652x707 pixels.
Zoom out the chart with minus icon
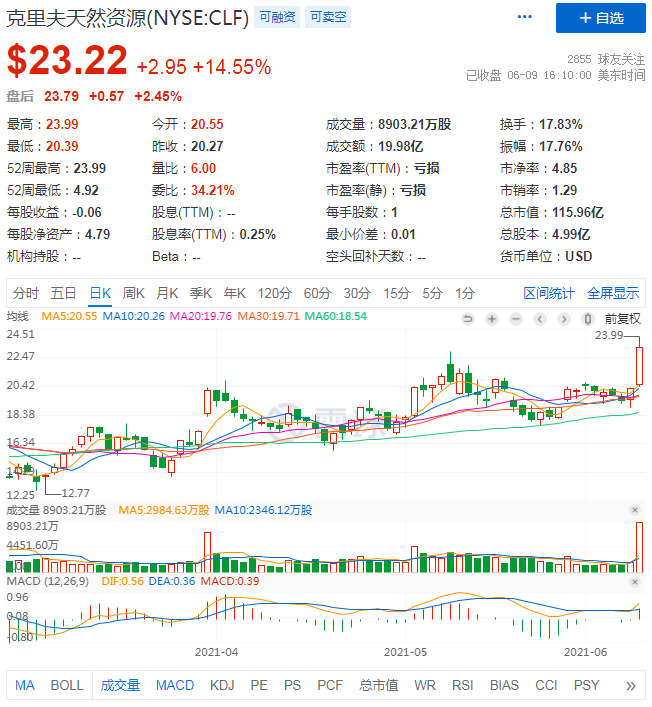[x=515, y=319]
